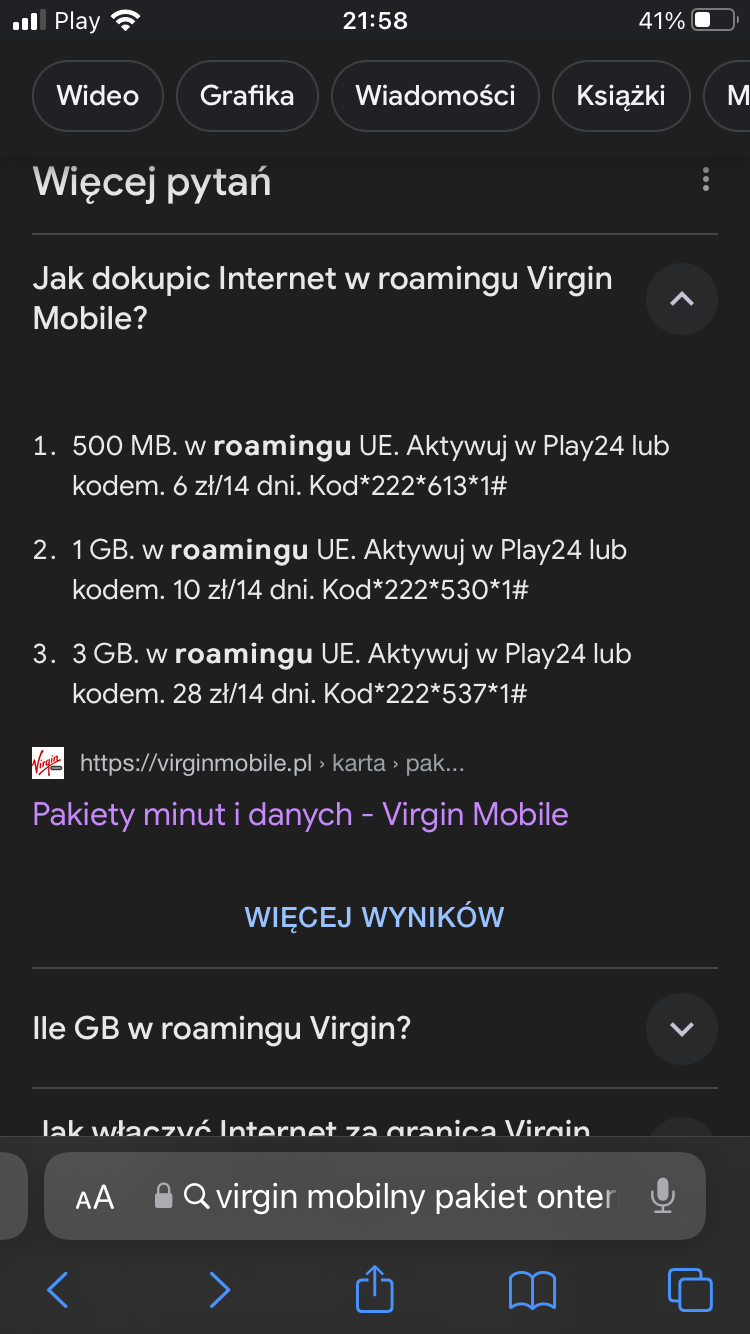The width and height of the screenshot is (750, 1334).
Task: Tap WIĘCEJ WYNIKÓW to see more results
Action: (x=374, y=917)
